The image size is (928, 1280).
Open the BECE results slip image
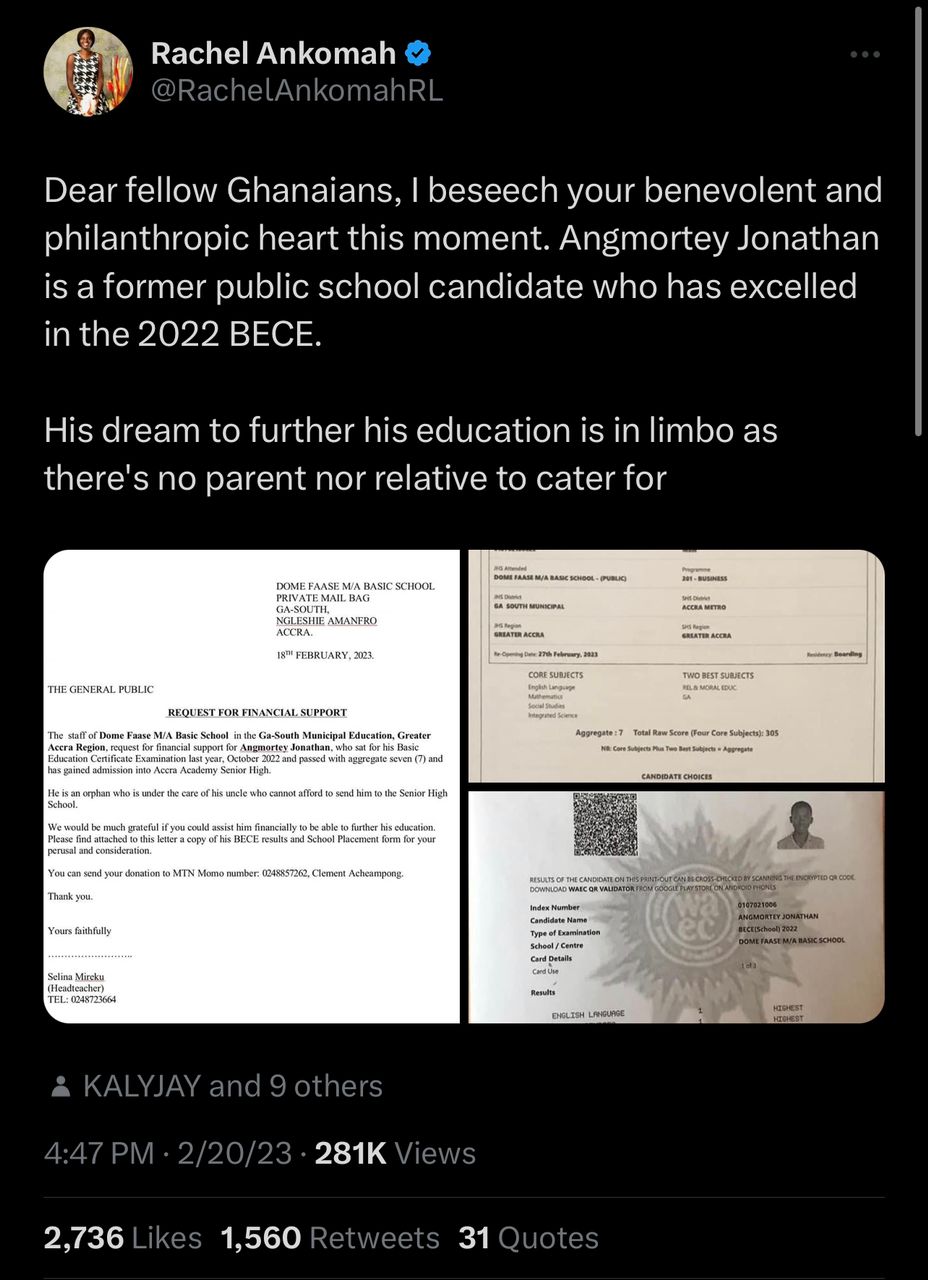point(676,907)
